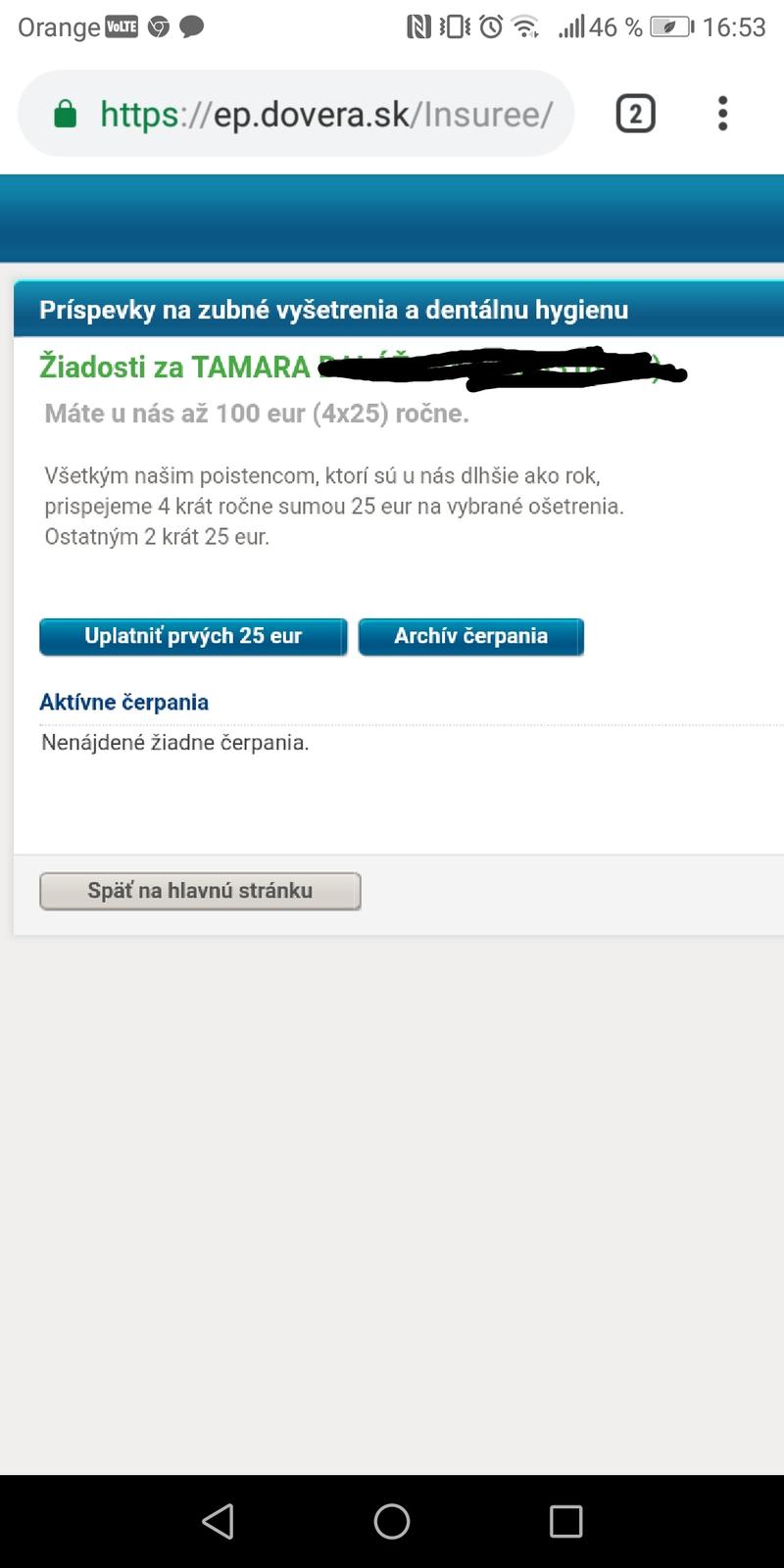This screenshot has width=784, height=1568.
Task: Go back via Späť na hlavnú stránku
Action: pos(200,891)
